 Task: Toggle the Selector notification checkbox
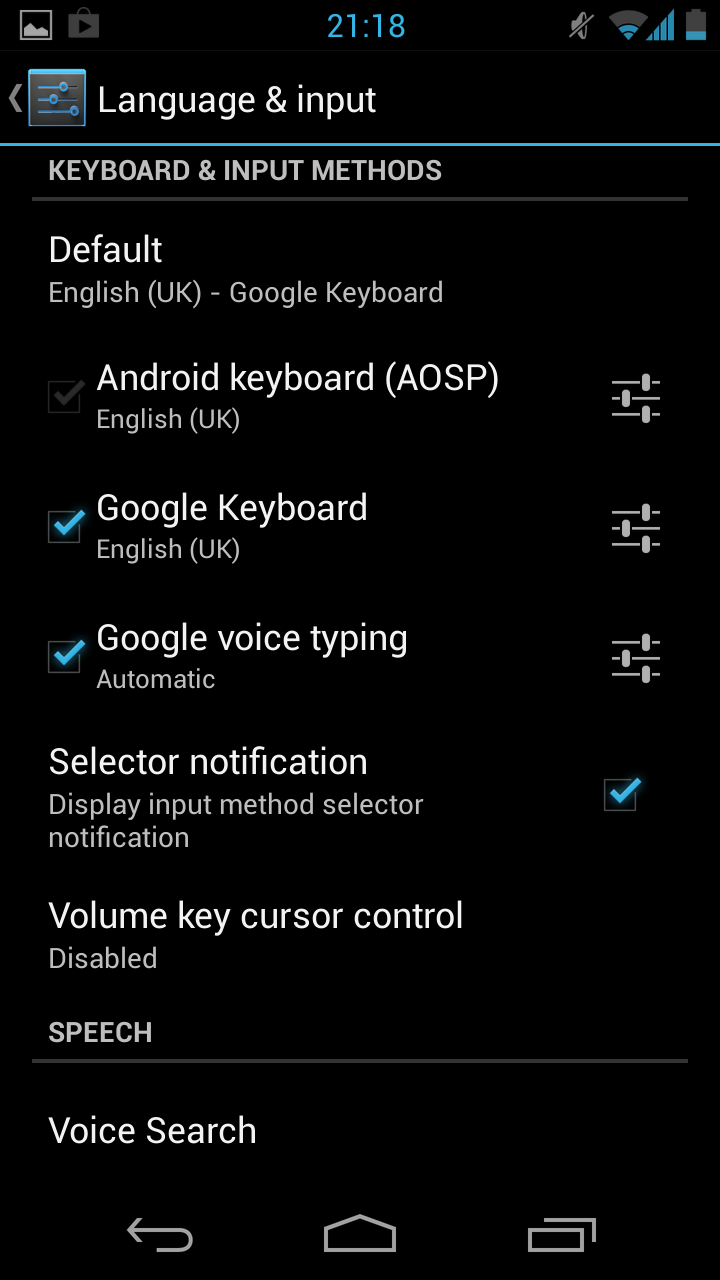pyautogui.click(x=621, y=795)
